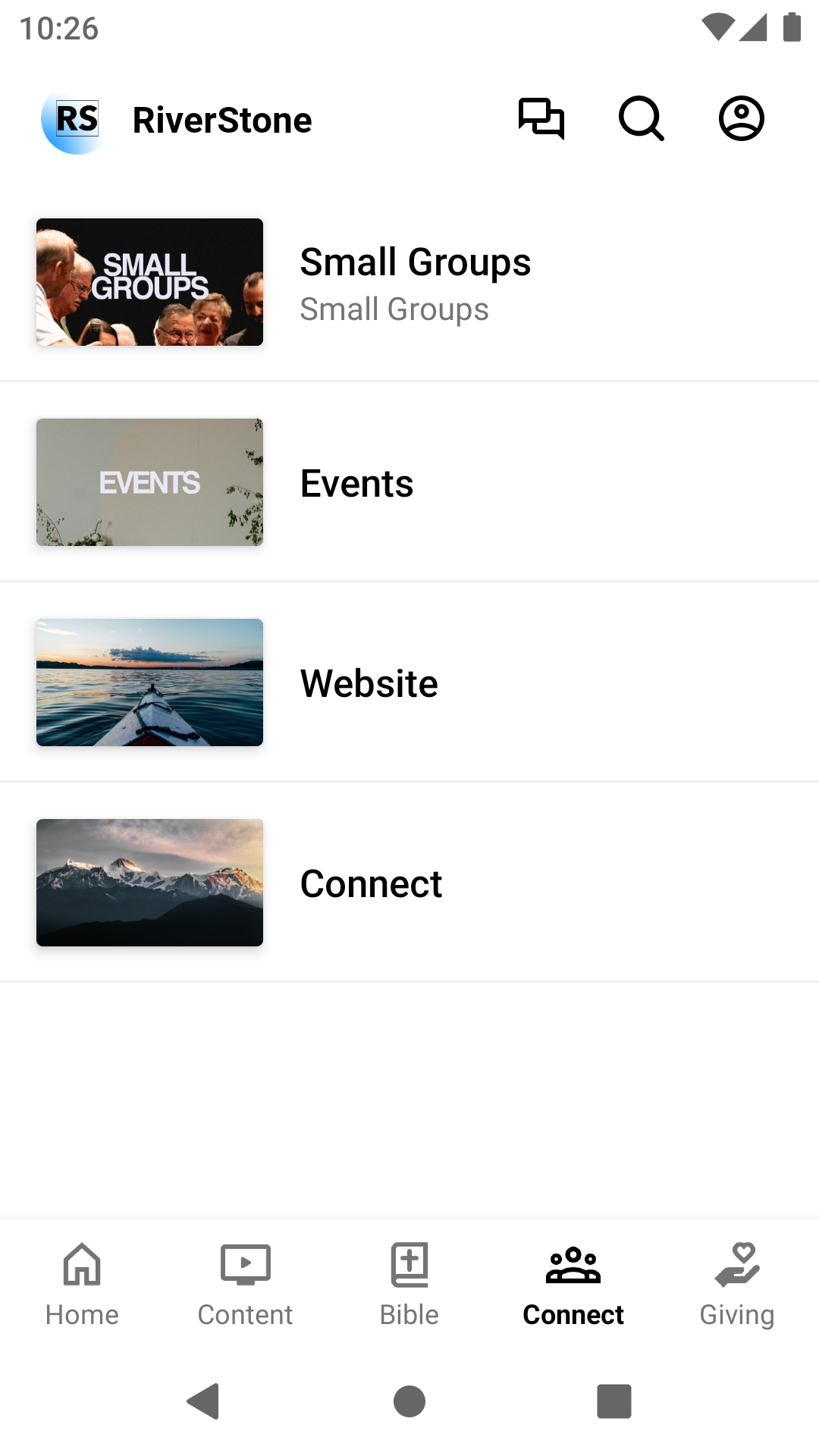Open the account profile icon
Screen dimensions: 819x1456
740,119
